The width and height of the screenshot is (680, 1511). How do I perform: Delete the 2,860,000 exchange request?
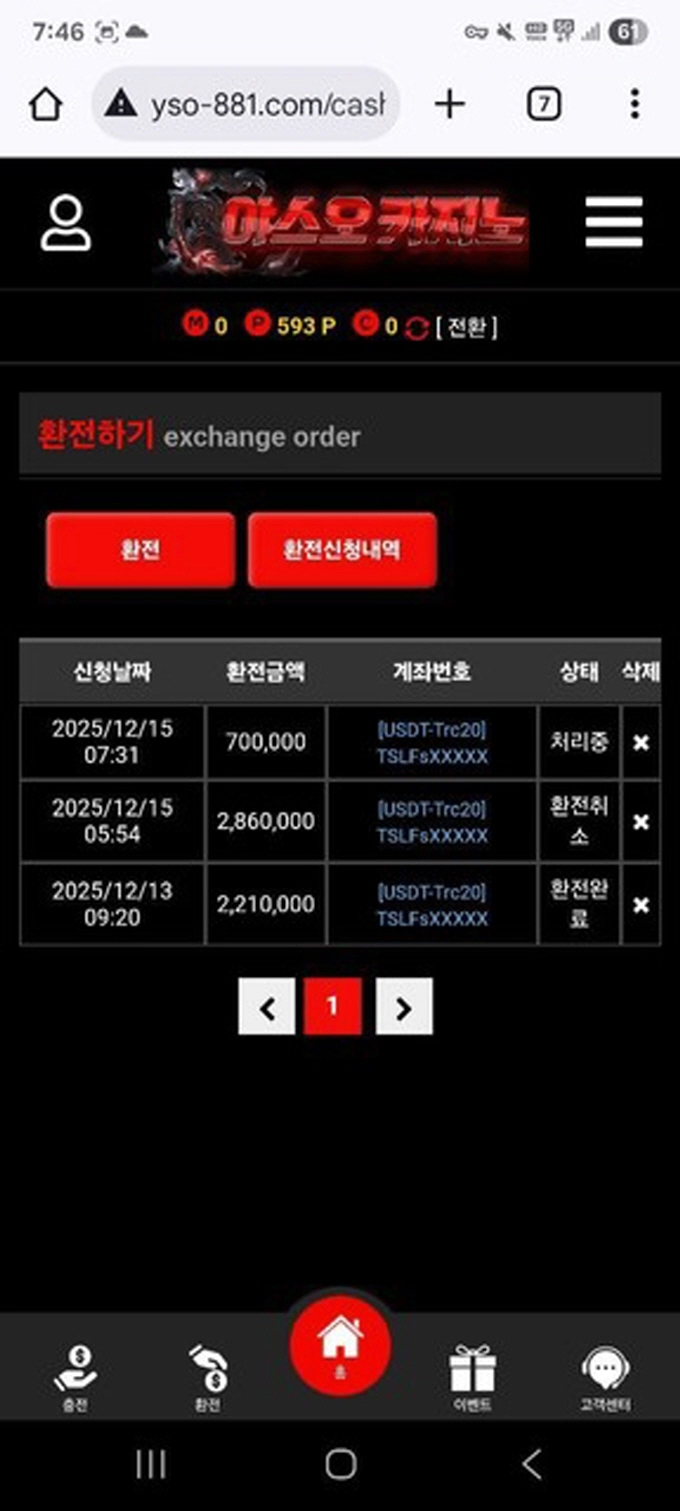pyautogui.click(x=641, y=822)
